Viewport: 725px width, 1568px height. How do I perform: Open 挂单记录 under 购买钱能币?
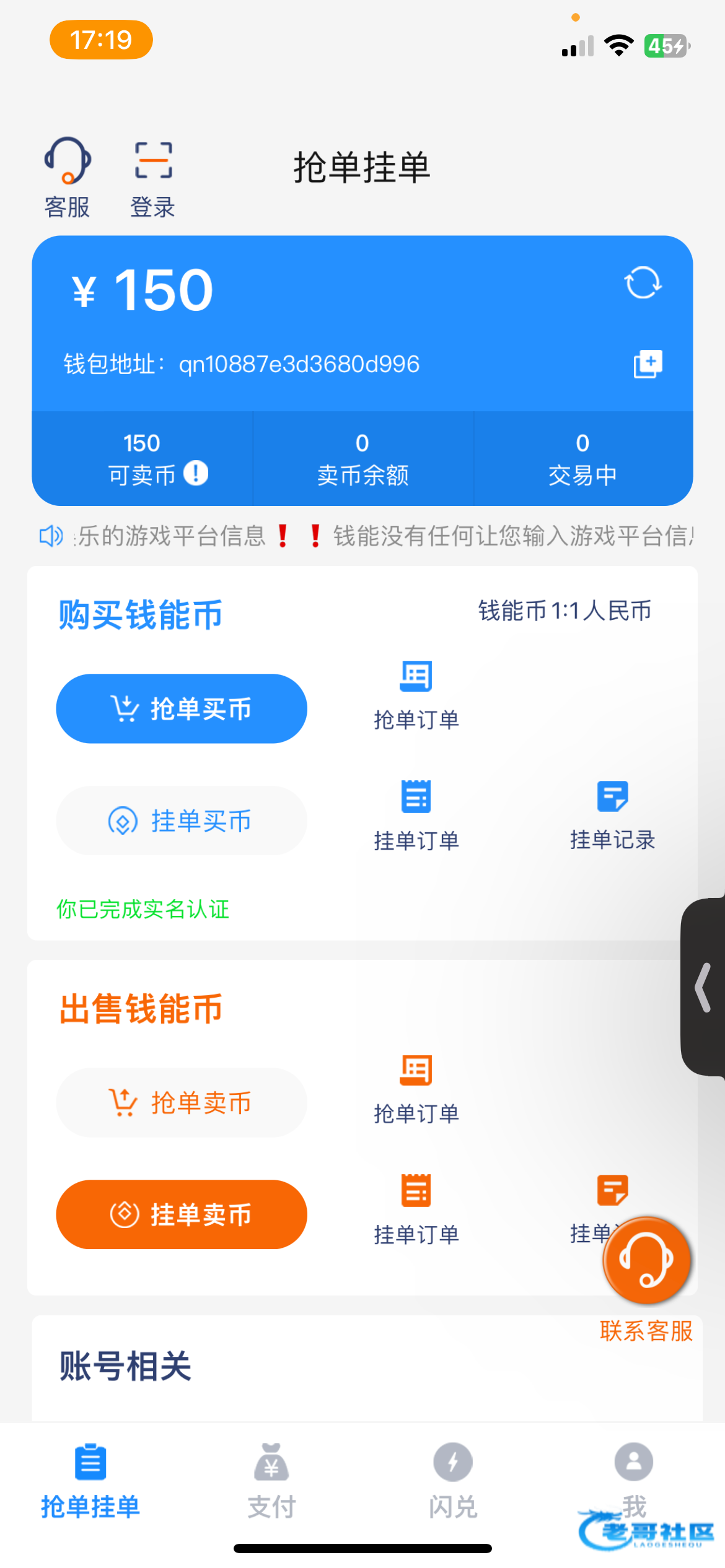(612, 814)
